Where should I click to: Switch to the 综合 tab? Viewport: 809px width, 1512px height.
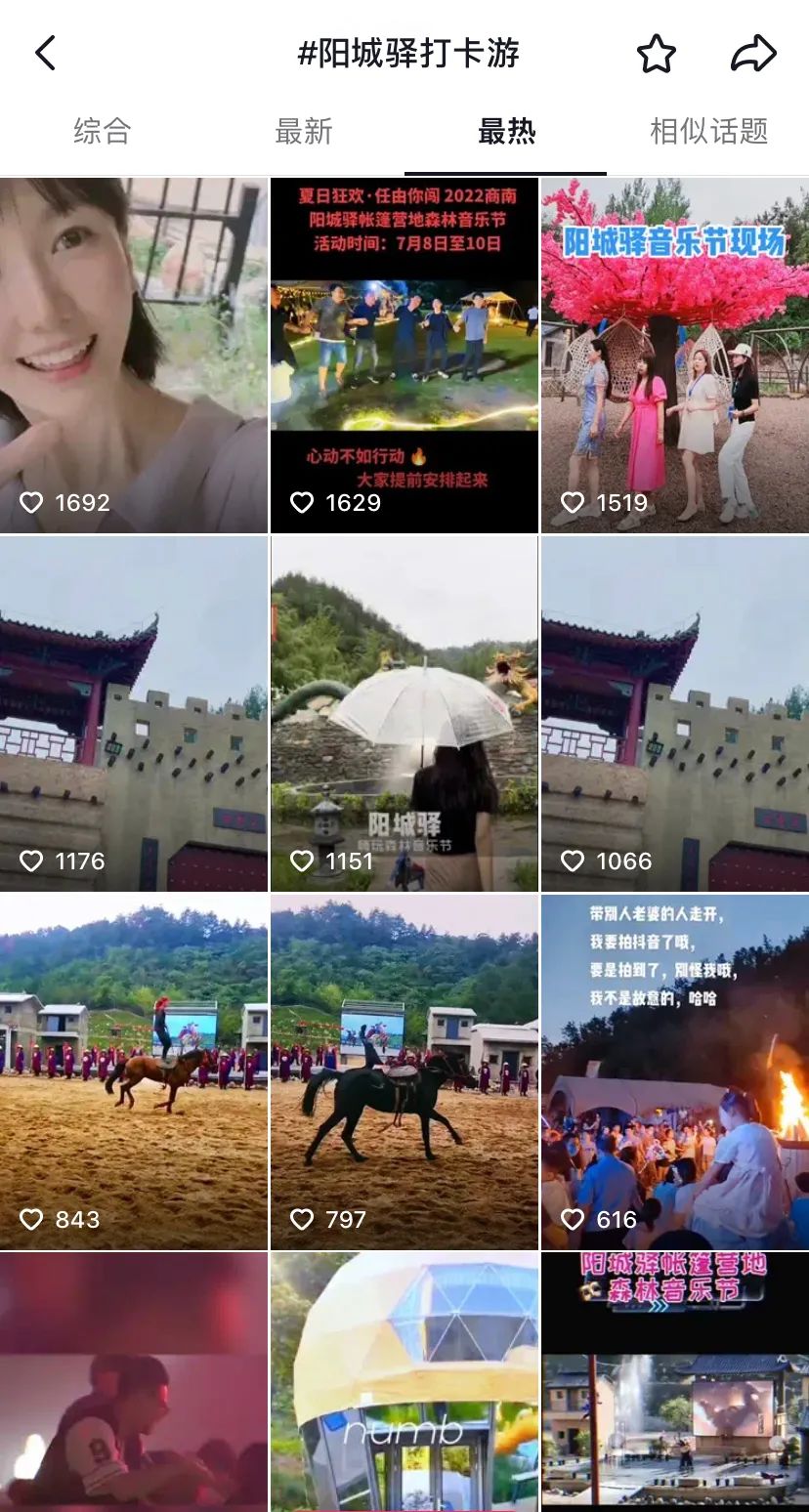tap(102, 131)
